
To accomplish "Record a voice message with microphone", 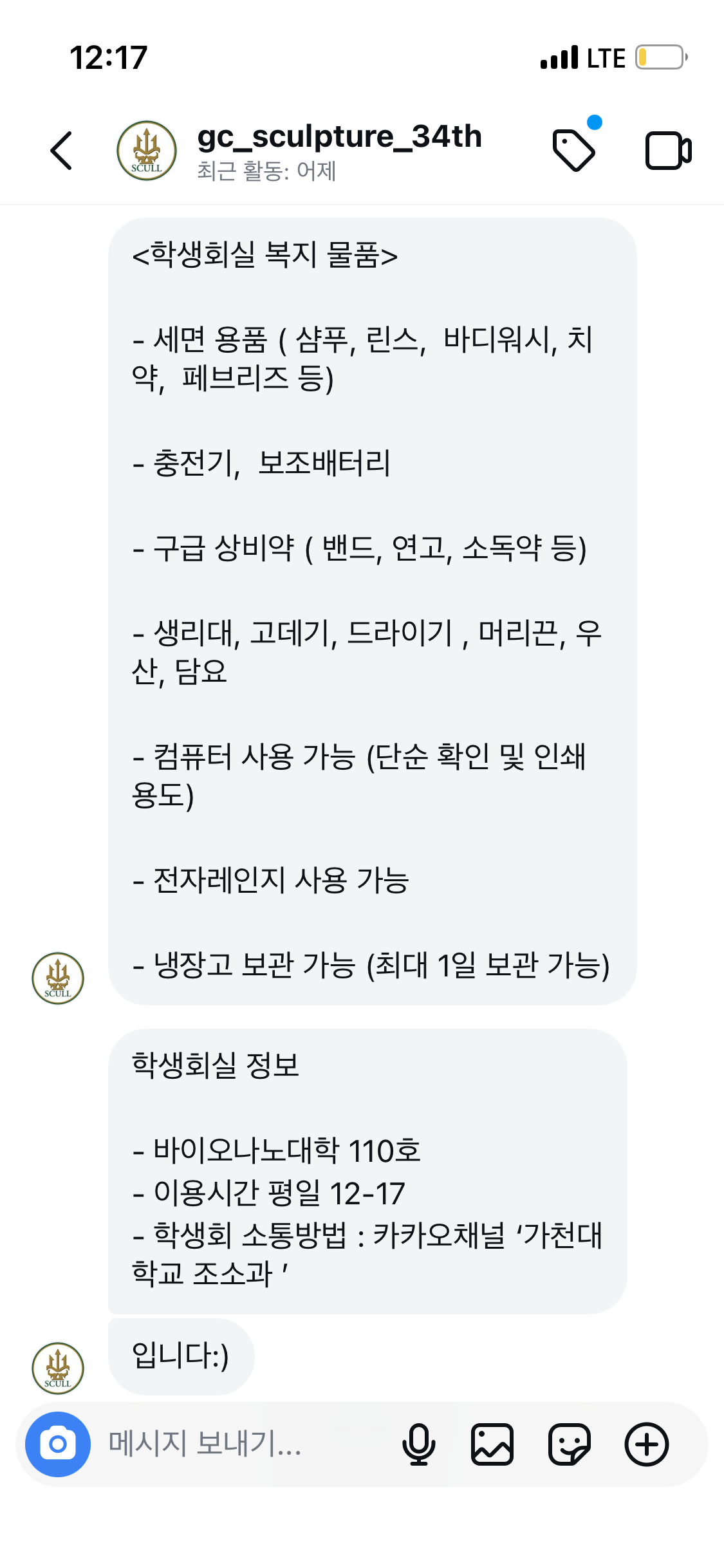I will click(x=419, y=1444).
